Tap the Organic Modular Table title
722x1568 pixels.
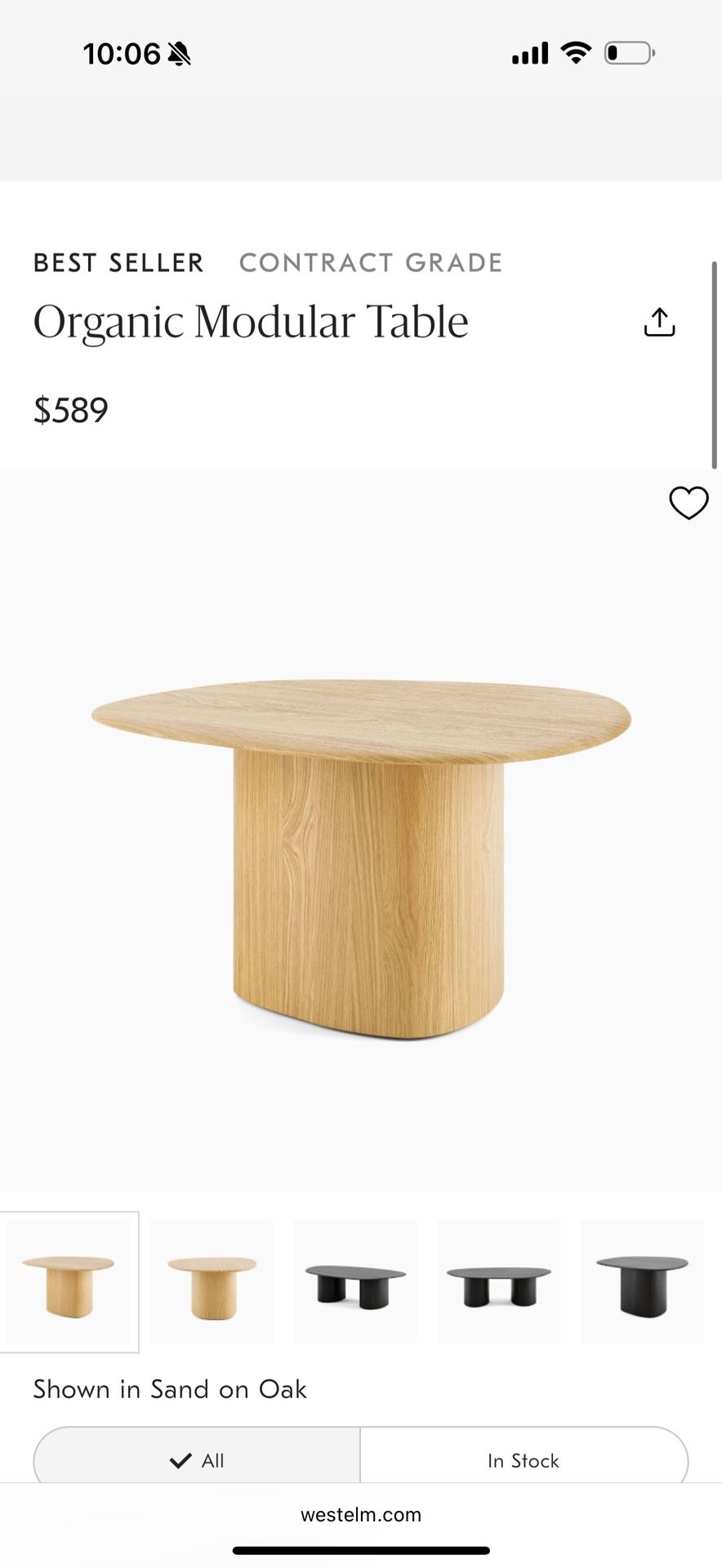[x=250, y=321]
